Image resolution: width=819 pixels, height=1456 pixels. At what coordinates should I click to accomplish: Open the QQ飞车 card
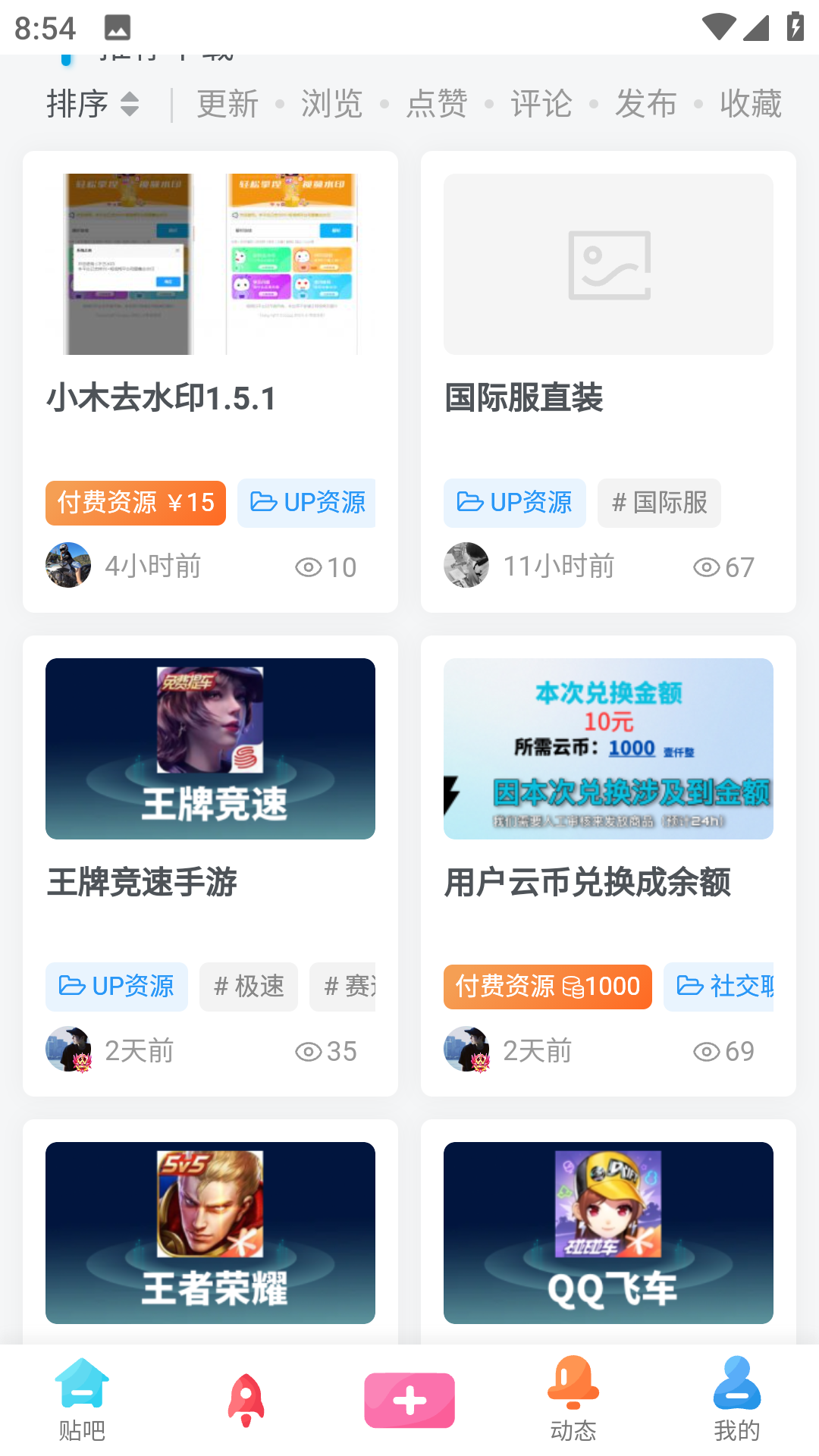tap(608, 1233)
